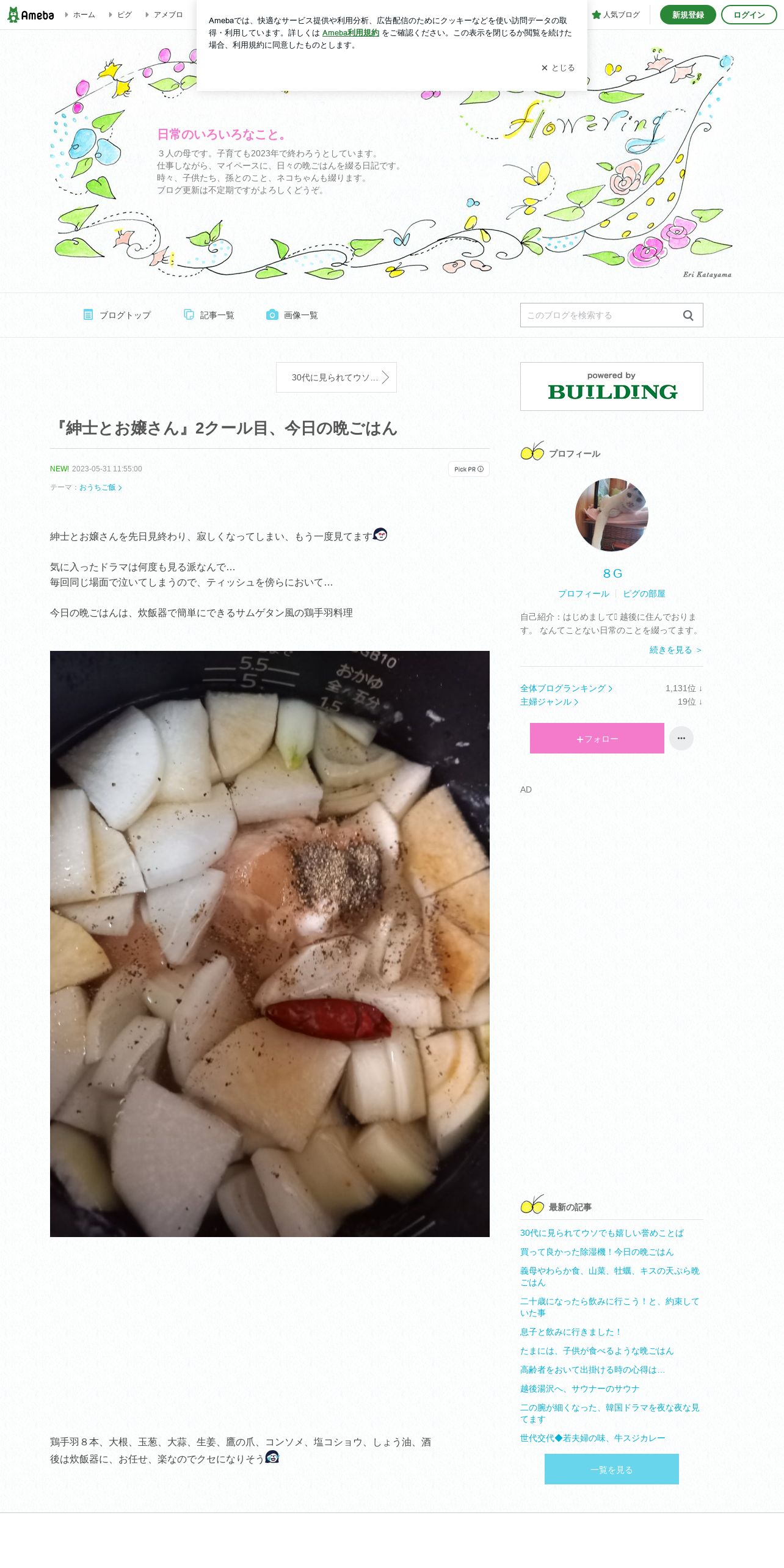Open the three-dot menu beside フォロー
The height and width of the screenshot is (1568, 784).
point(681,738)
